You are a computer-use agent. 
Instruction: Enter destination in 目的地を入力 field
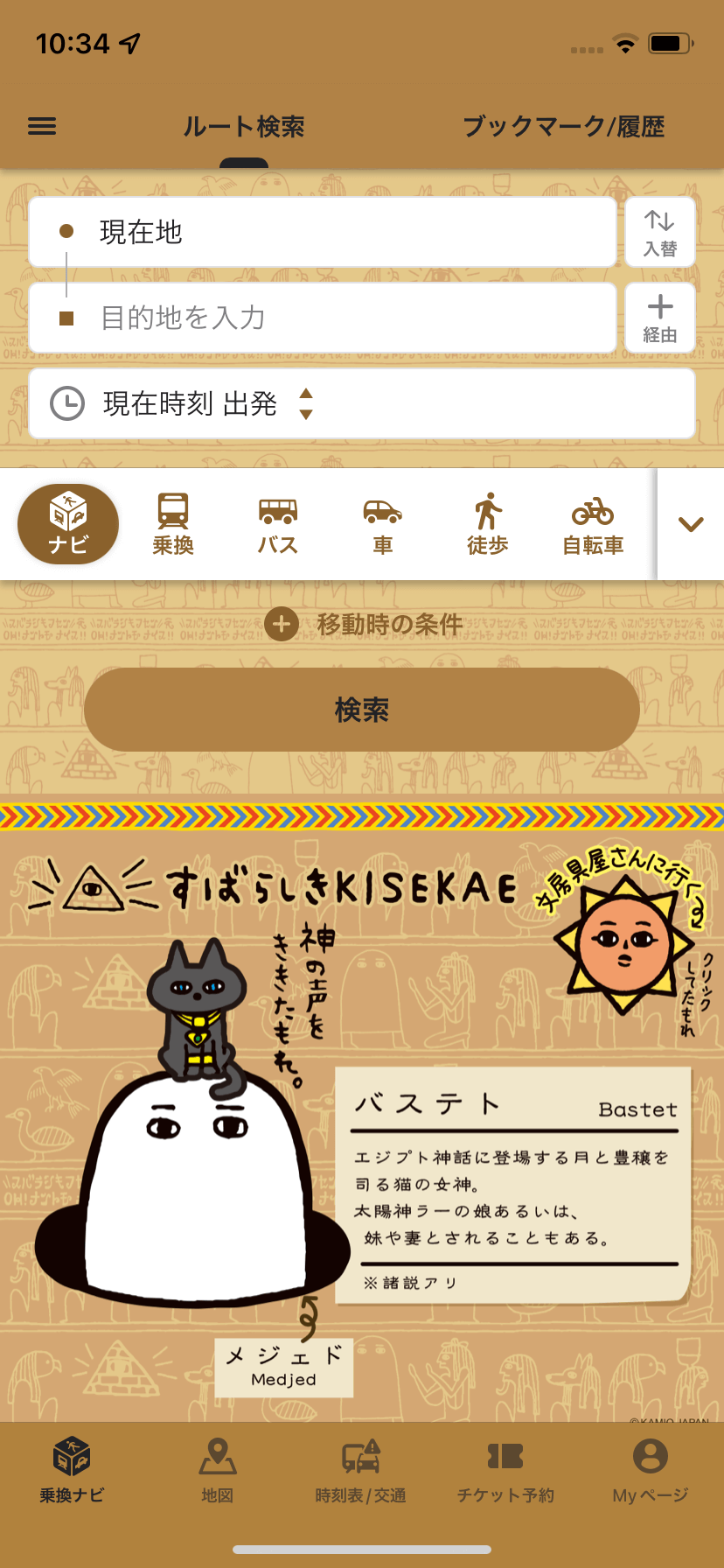pos(322,318)
